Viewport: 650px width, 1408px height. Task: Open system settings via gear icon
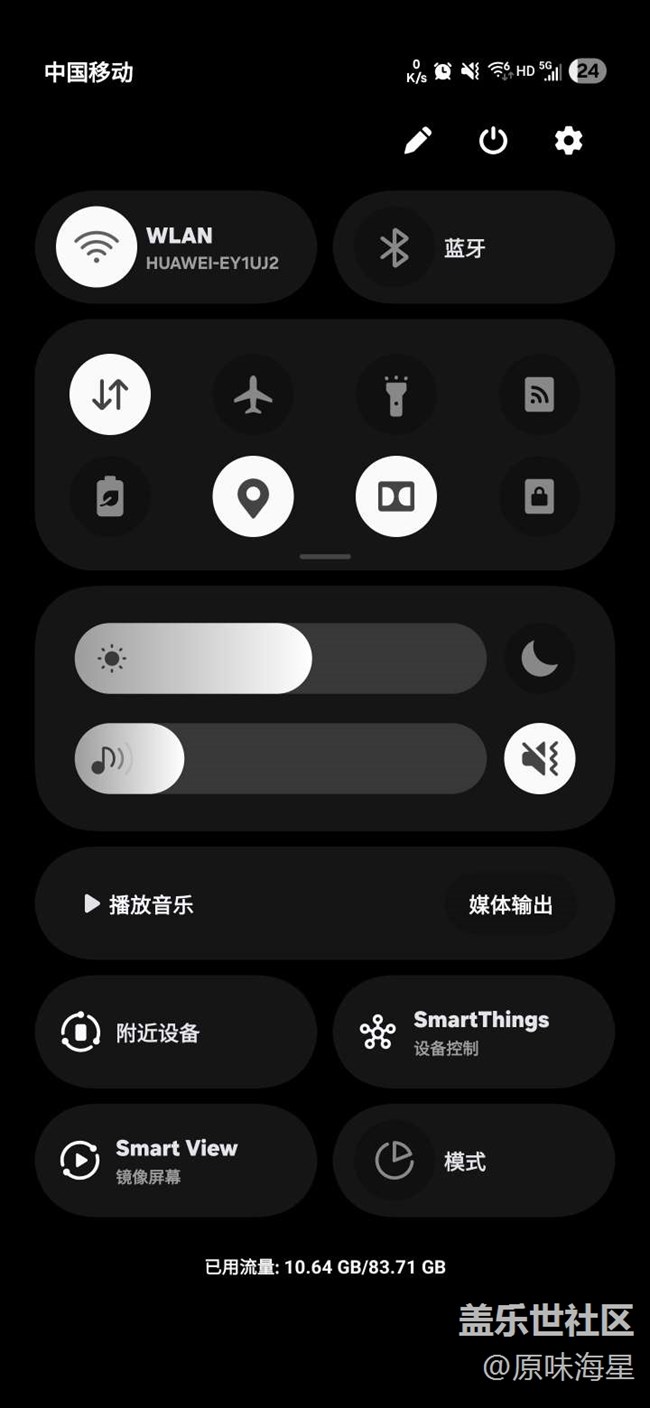568,140
